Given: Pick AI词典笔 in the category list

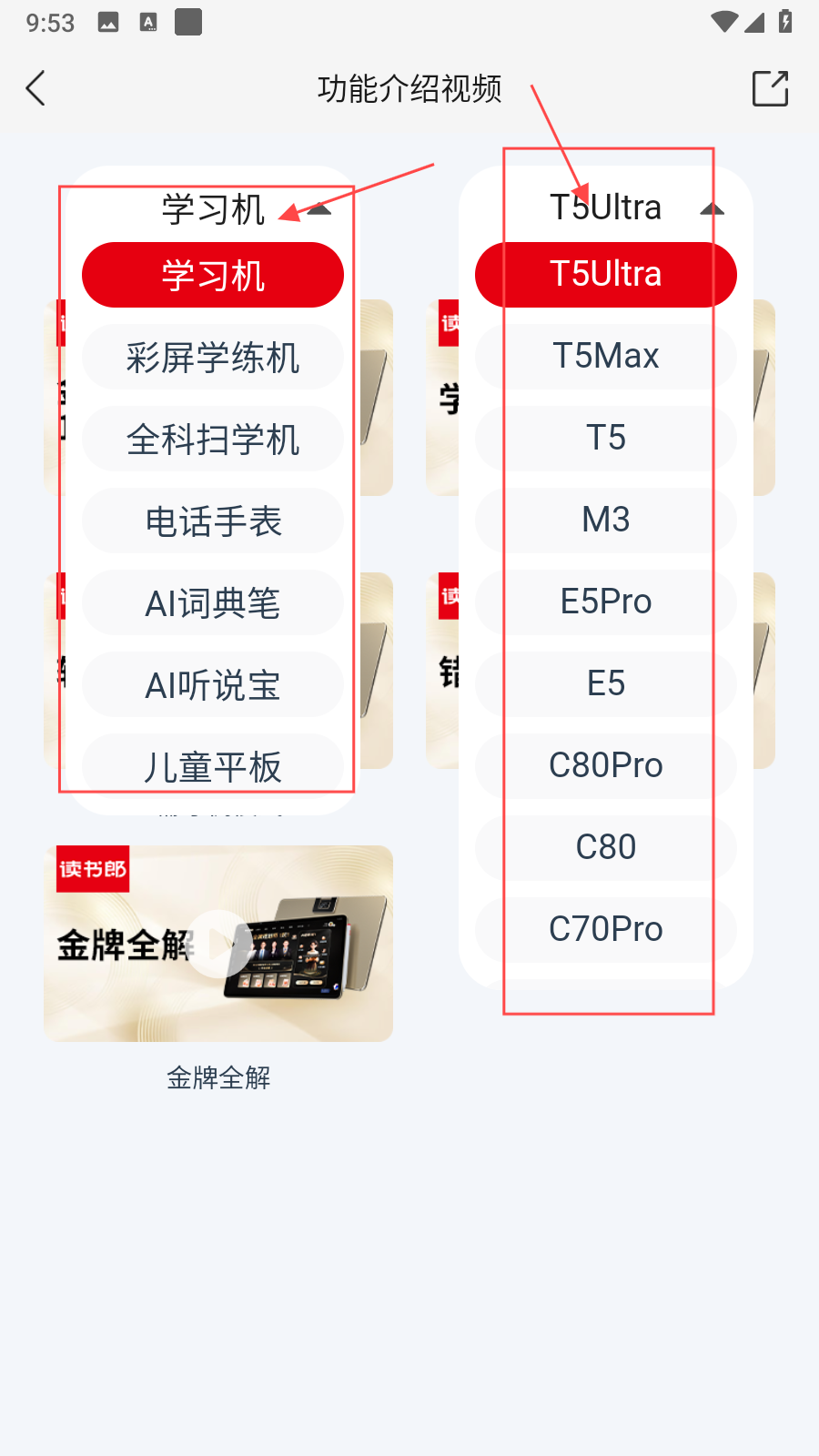Looking at the screenshot, I should coord(213,603).
